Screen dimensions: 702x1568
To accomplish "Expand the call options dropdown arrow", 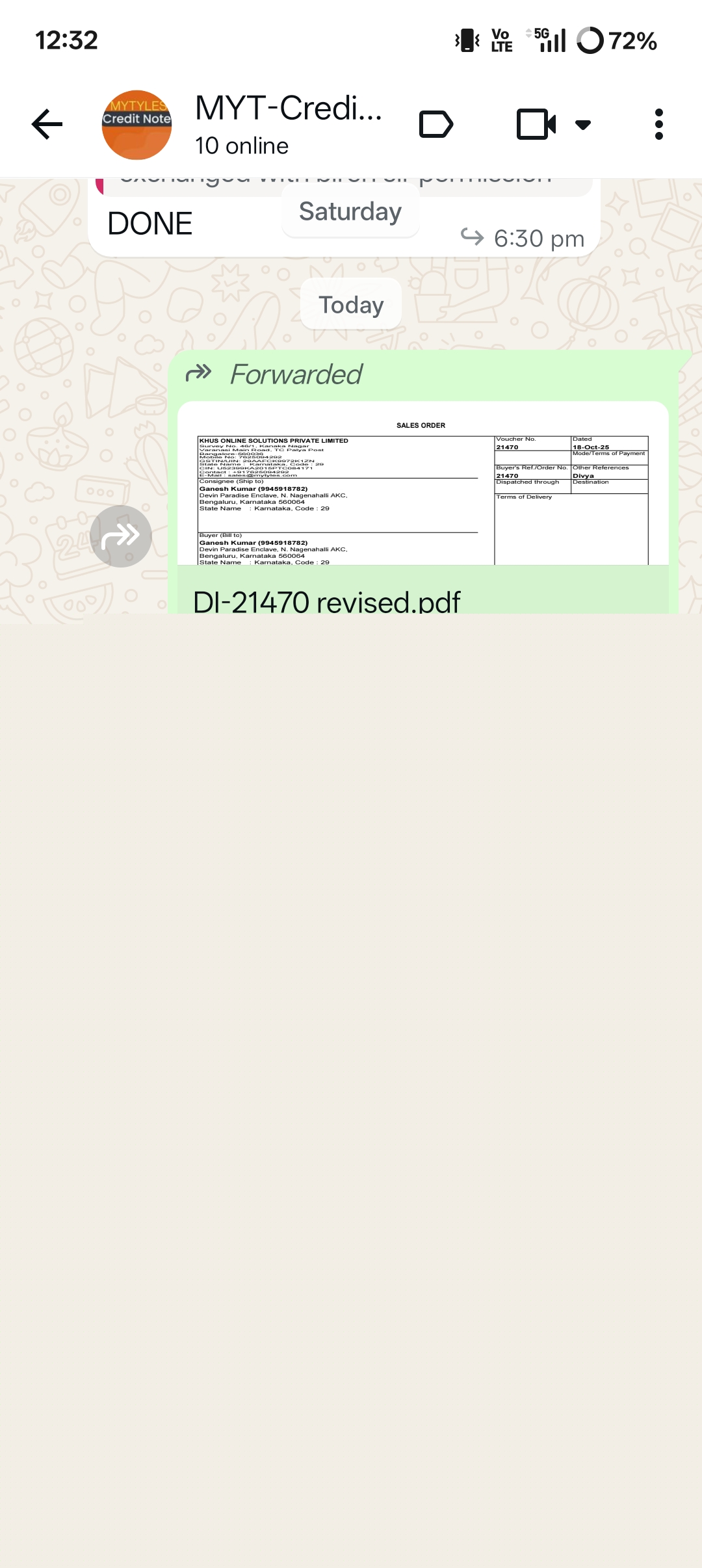I will (x=583, y=125).
